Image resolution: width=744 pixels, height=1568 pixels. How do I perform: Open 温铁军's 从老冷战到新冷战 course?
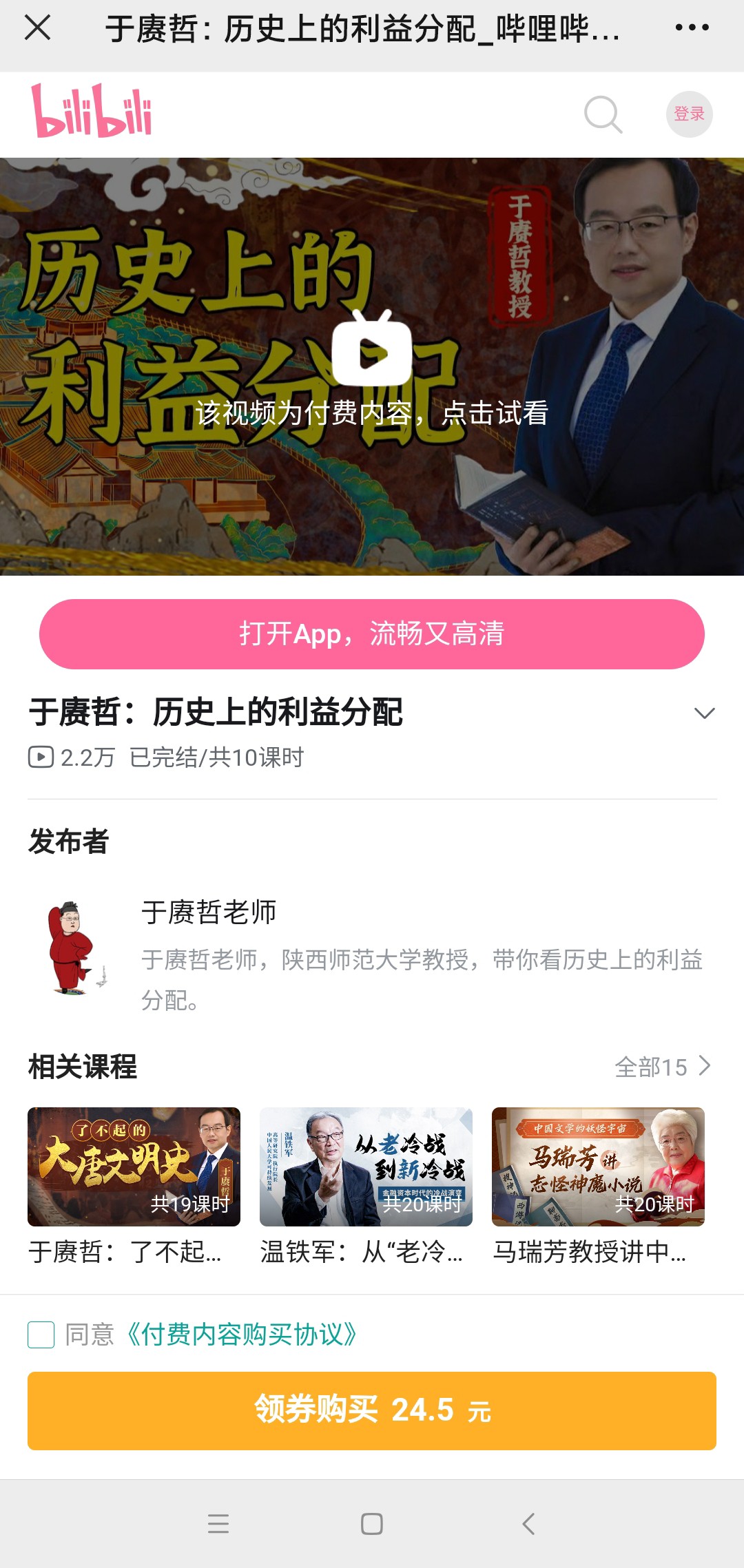(x=366, y=1165)
